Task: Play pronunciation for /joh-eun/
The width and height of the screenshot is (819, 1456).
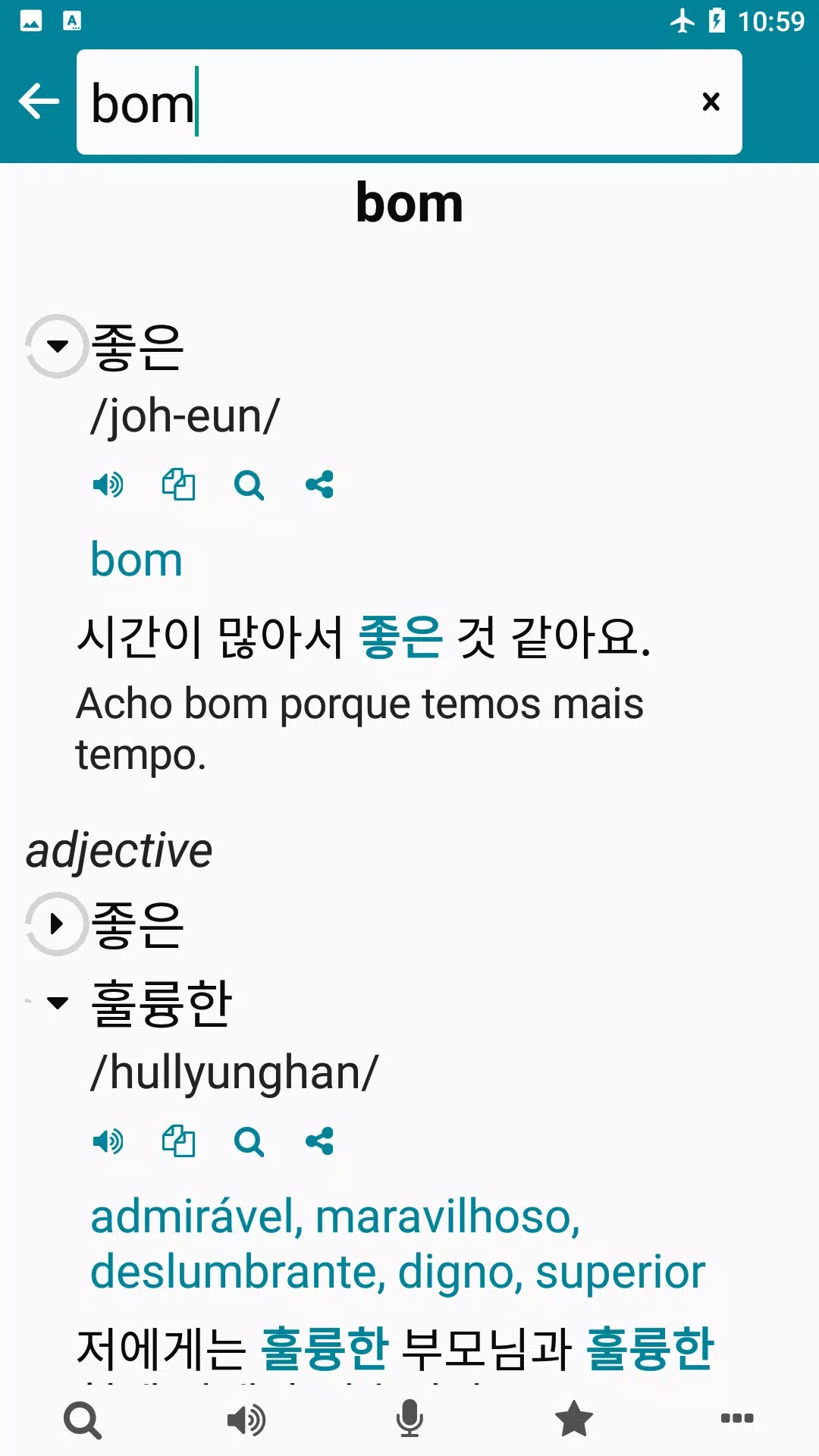Action: [108, 485]
